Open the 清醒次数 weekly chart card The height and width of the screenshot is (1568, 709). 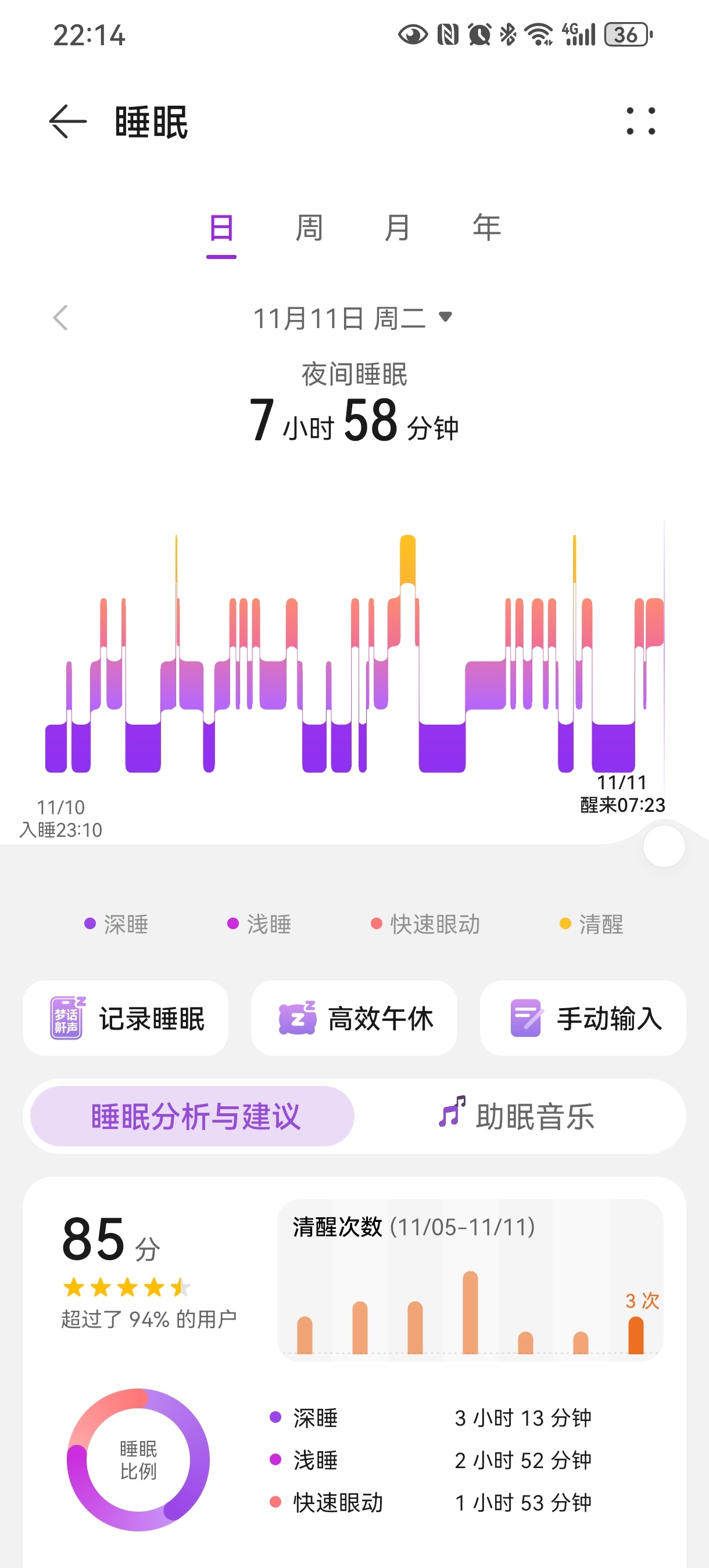[x=470, y=1279]
